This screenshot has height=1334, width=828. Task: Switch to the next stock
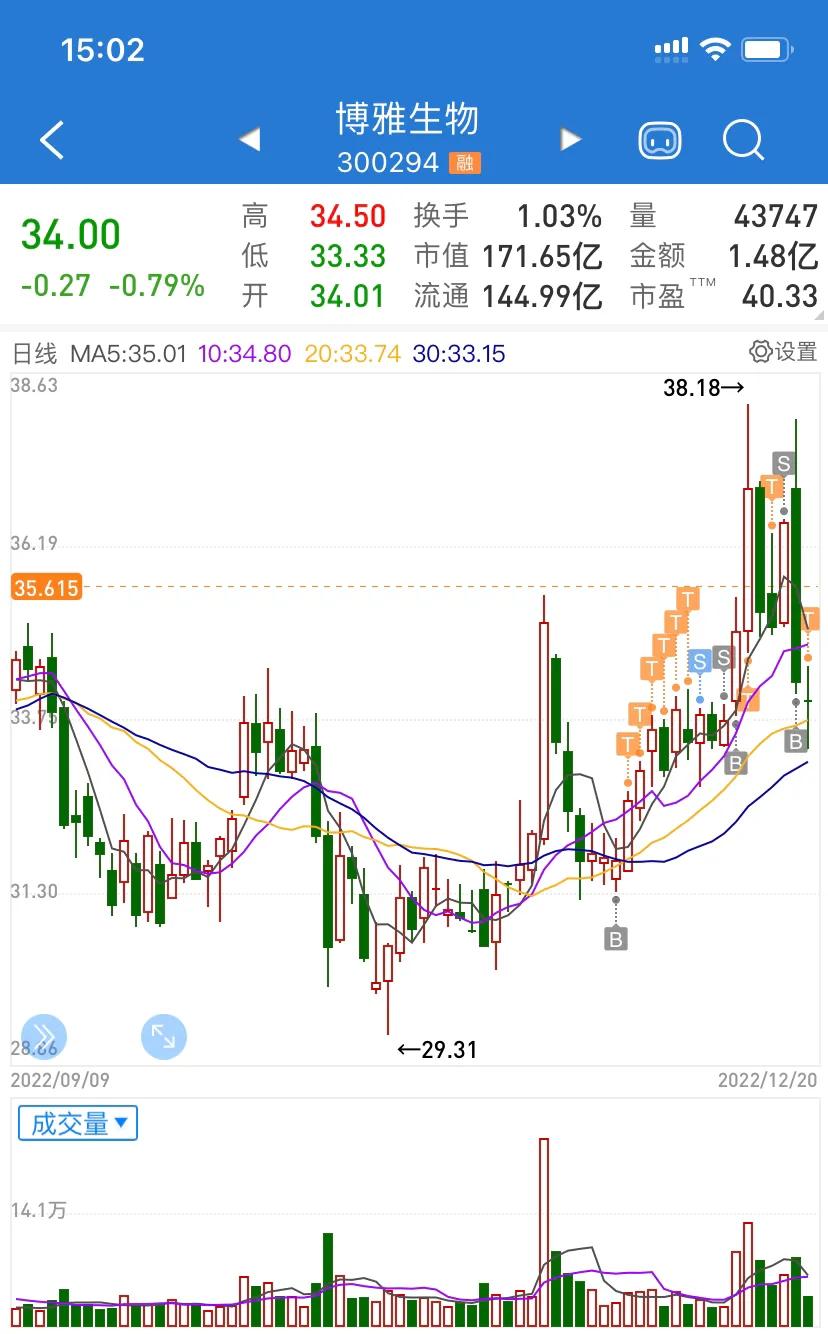(571, 139)
